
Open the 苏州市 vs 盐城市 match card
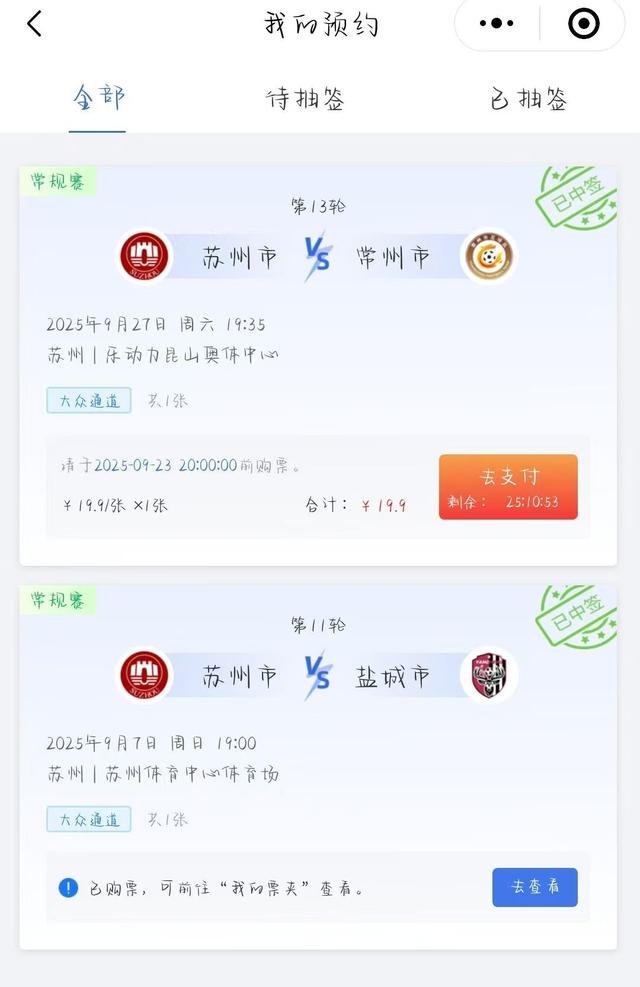pos(318,720)
